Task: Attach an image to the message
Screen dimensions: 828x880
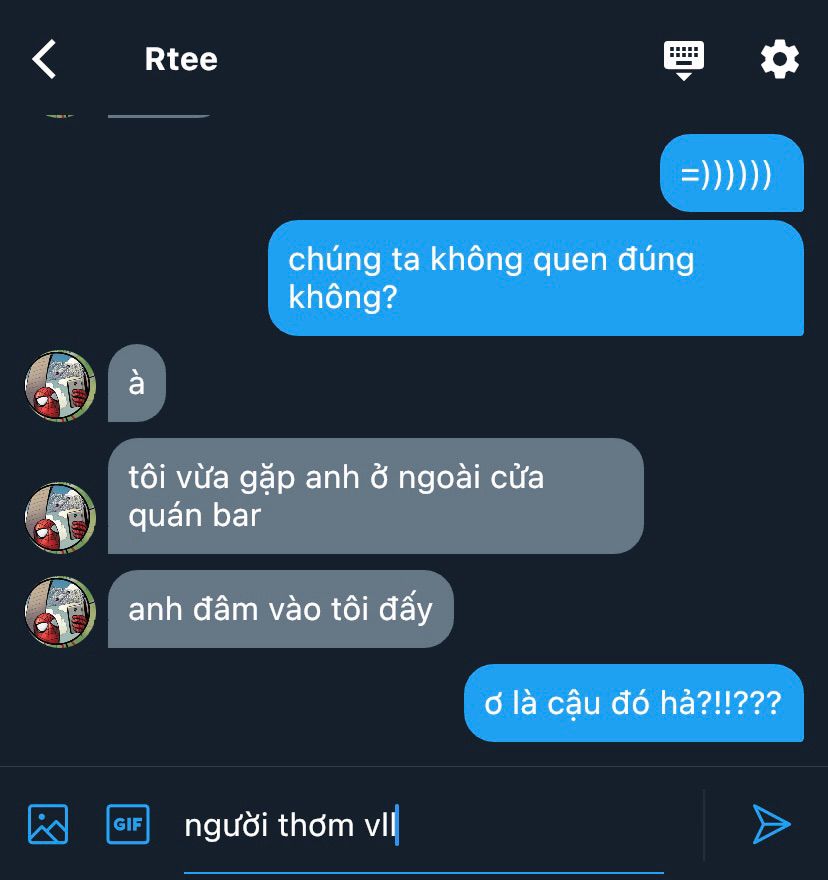Action: click(48, 824)
